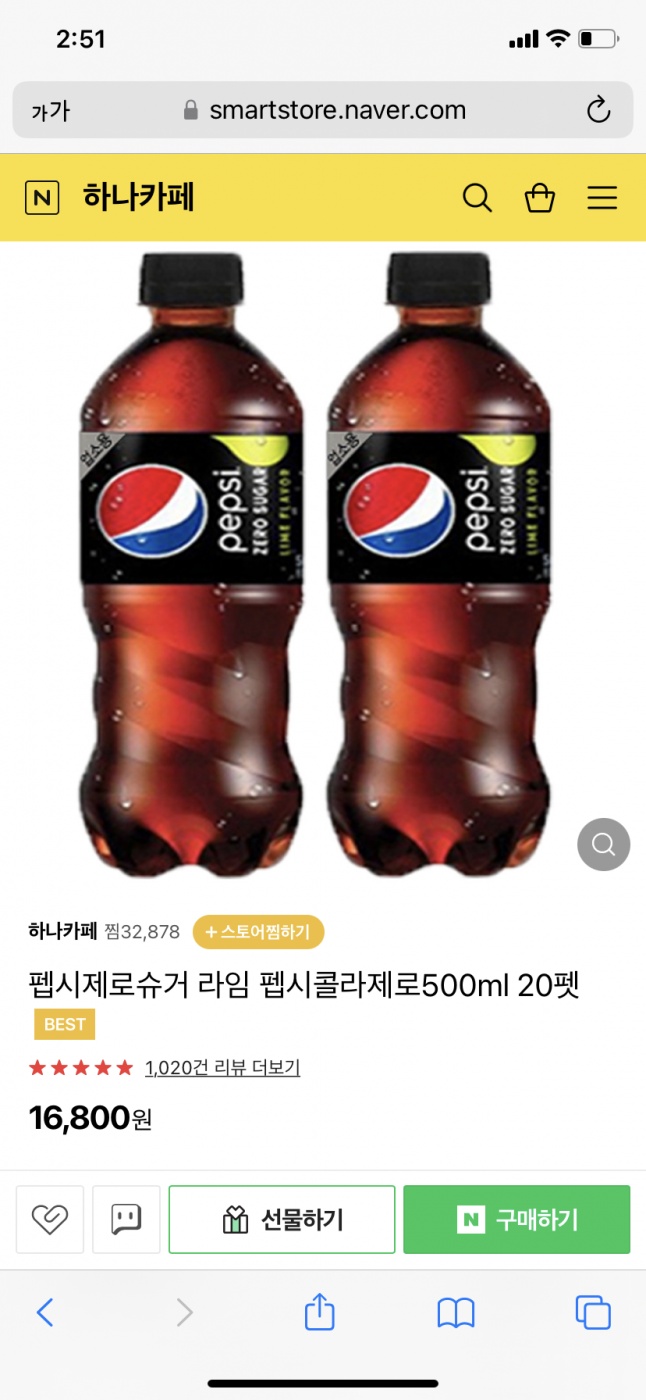The image size is (646, 1400).
Task: Add this product to wishlist with the heart button
Action: [x=50, y=1219]
